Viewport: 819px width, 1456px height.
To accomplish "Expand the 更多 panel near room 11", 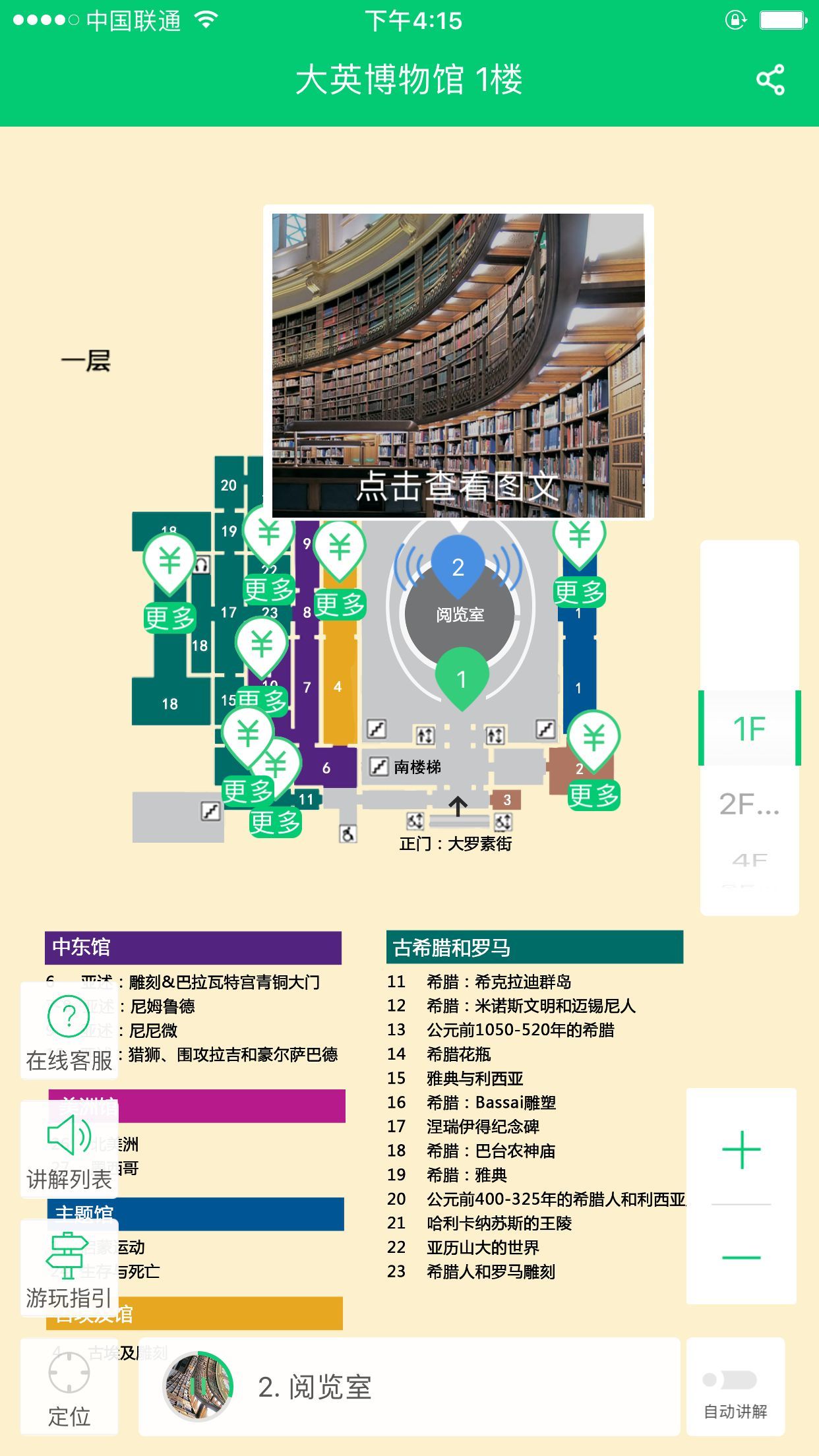I will pos(275,822).
